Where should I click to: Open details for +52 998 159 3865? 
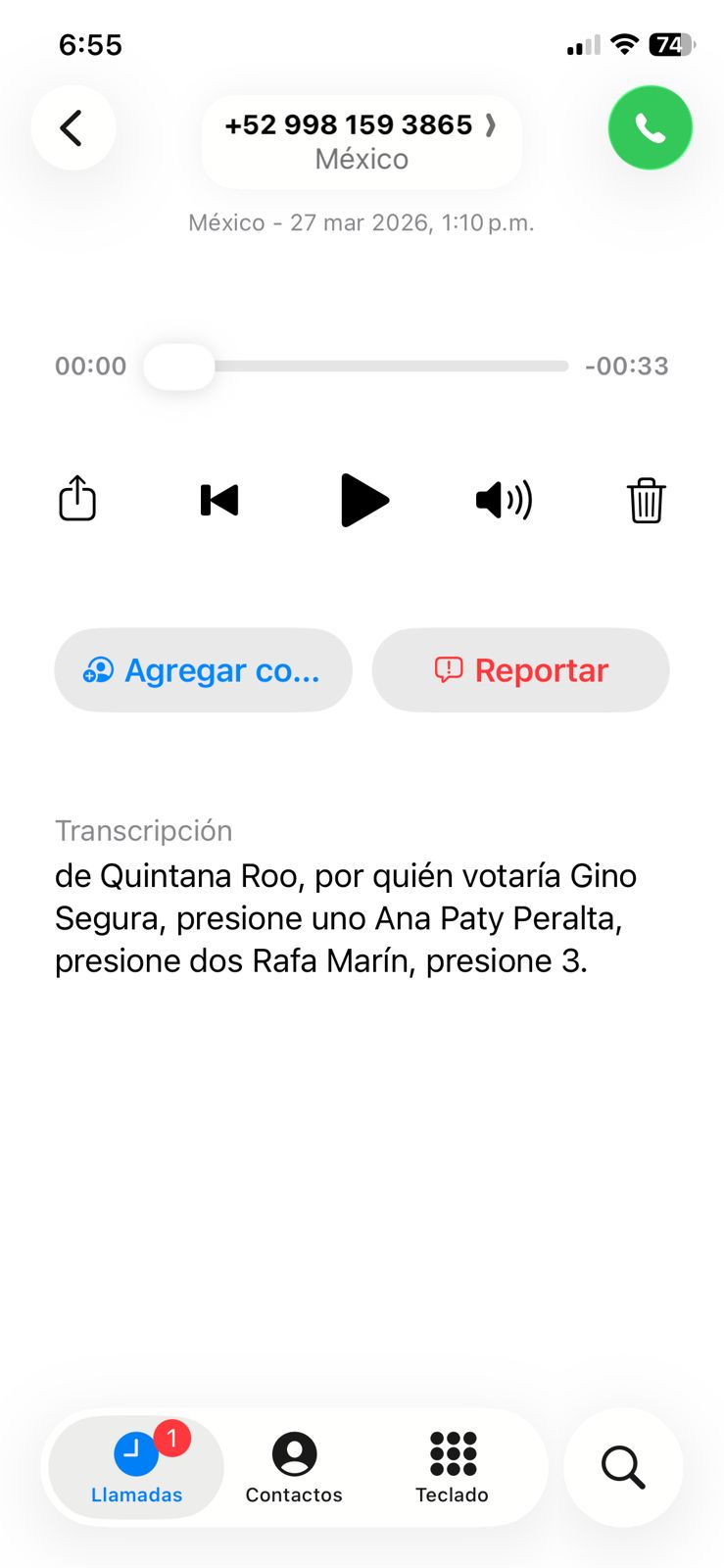(361, 141)
